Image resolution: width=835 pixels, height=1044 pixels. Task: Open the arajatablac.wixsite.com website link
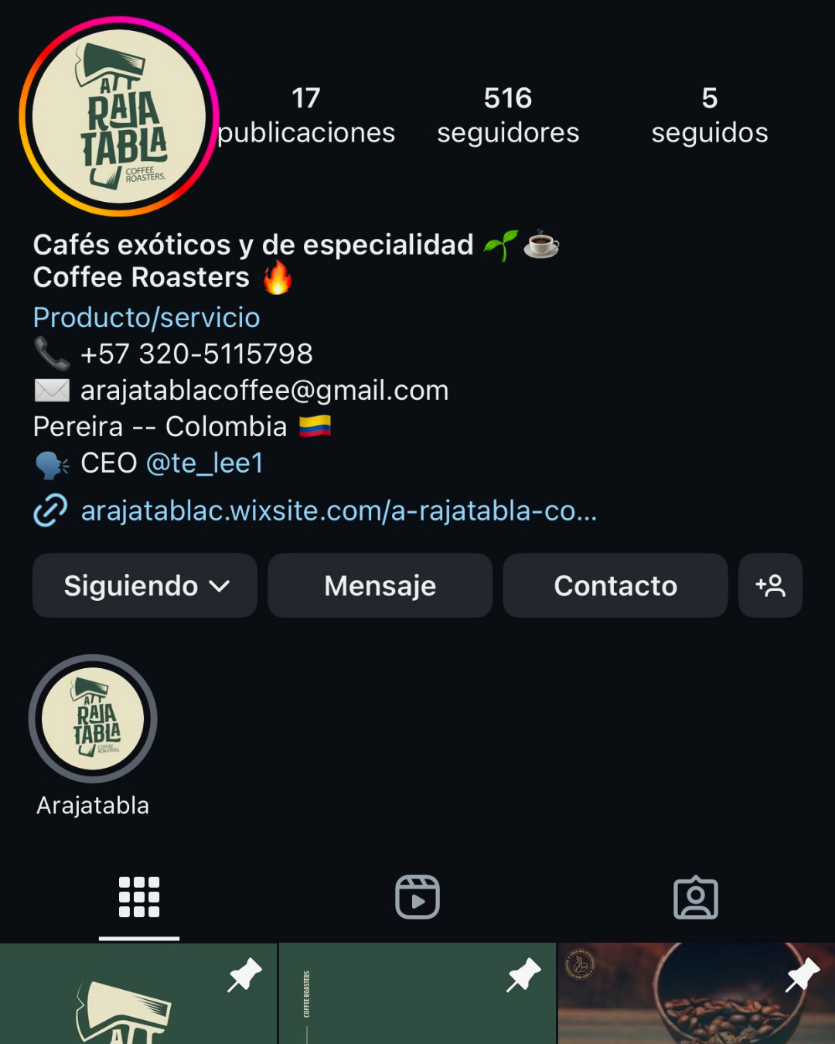[x=338, y=511]
